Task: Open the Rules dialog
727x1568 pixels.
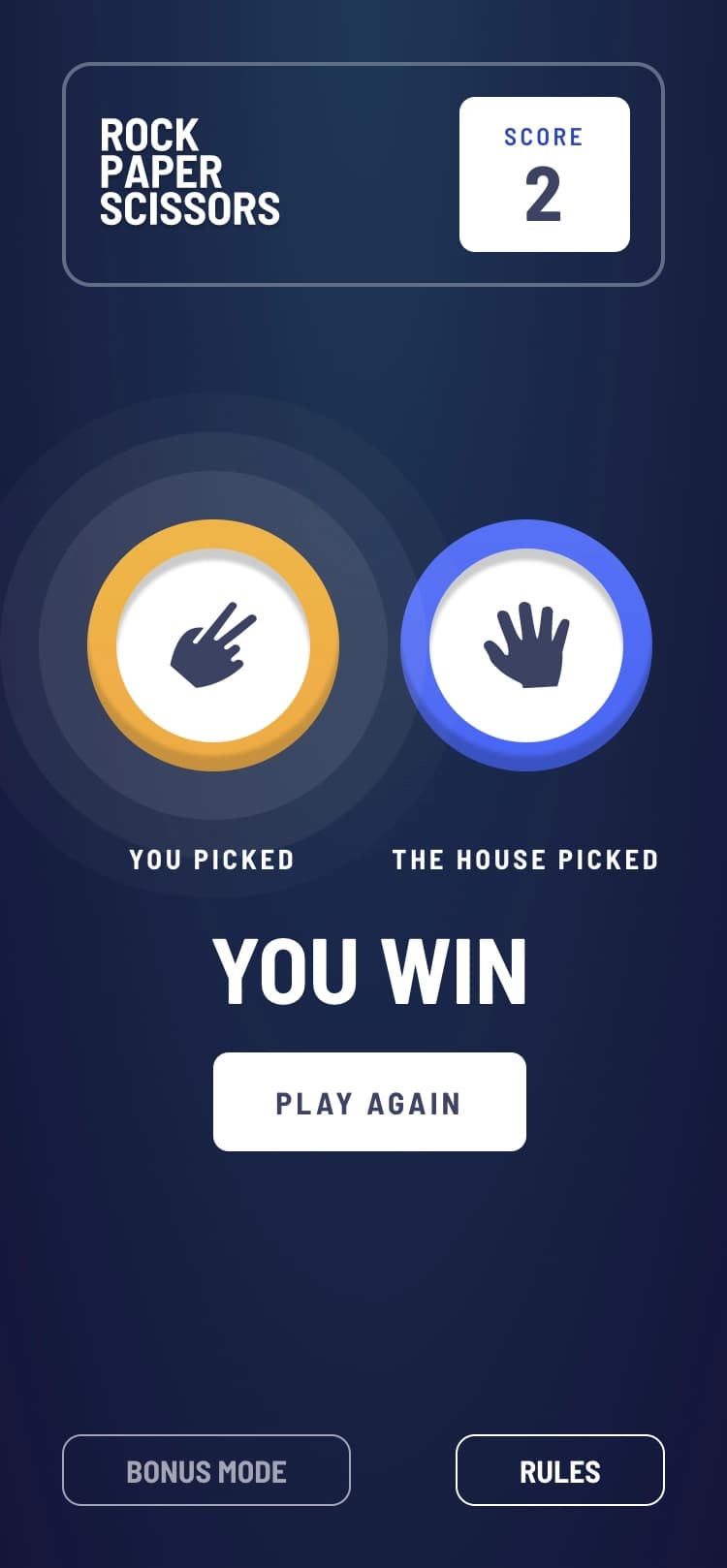Action: pos(559,1470)
